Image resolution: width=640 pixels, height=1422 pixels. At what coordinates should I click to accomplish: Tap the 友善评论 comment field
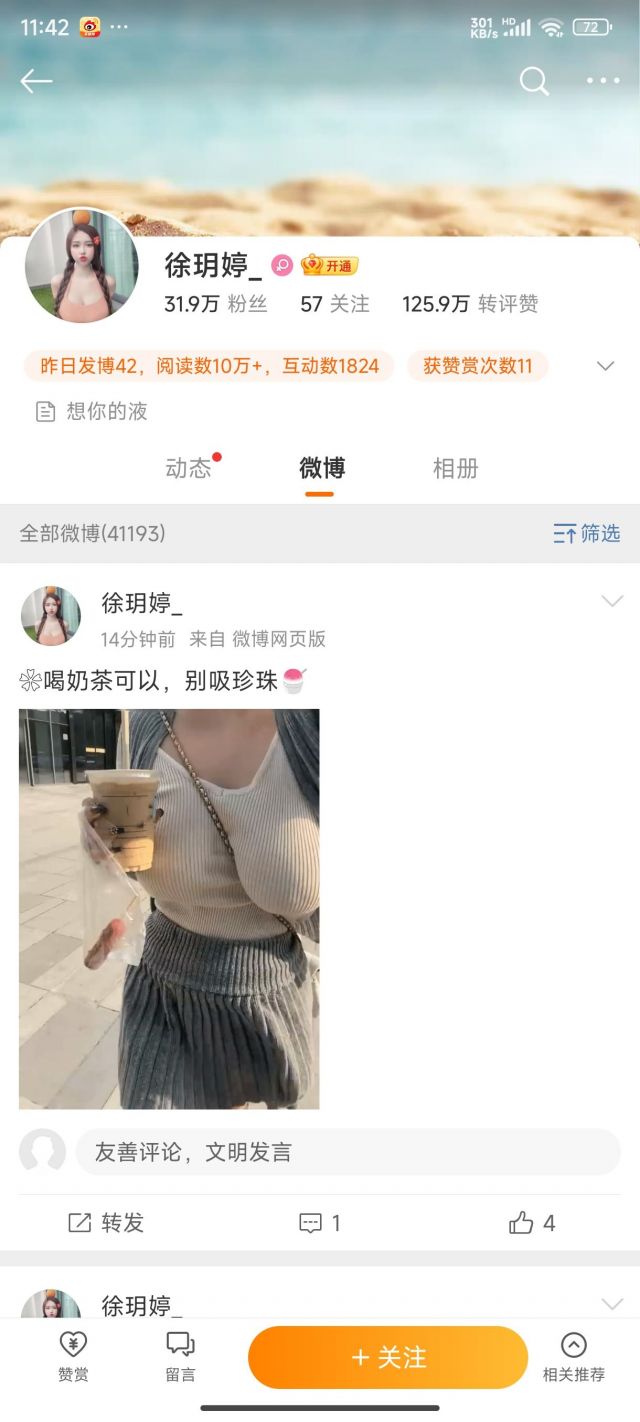pyautogui.click(x=348, y=1152)
